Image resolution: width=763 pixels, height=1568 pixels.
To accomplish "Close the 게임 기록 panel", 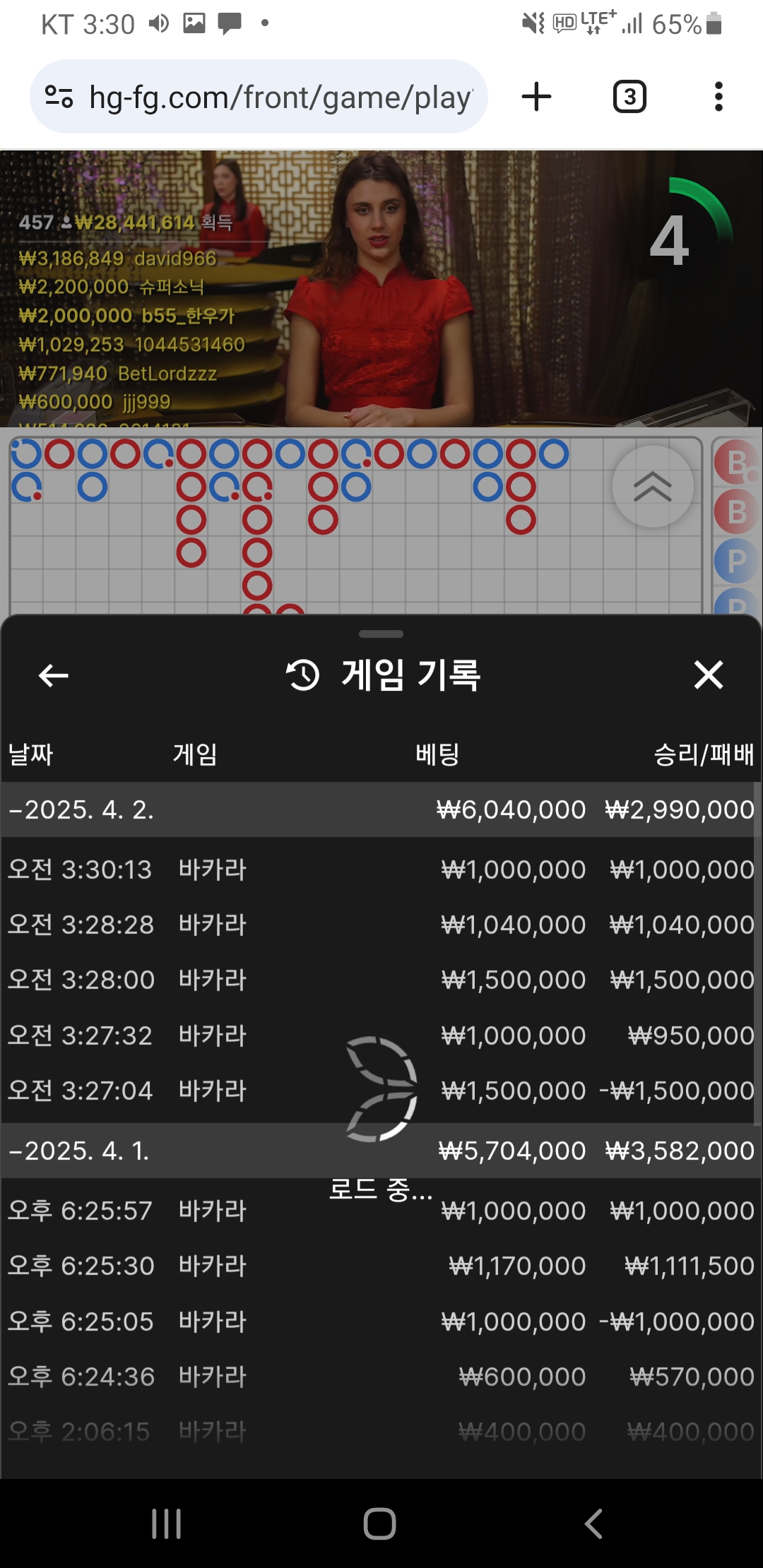I will 708,675.
